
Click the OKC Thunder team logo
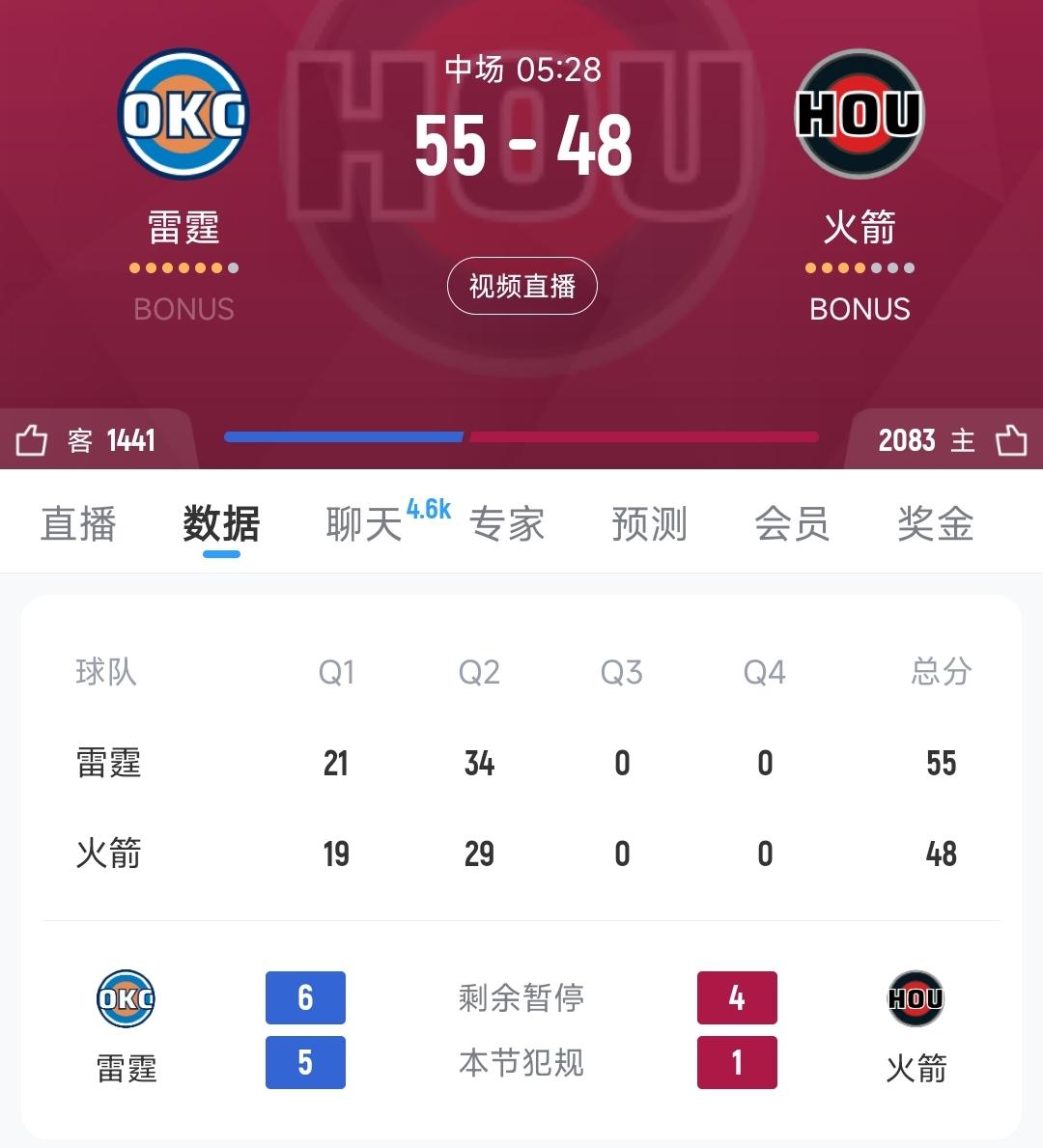pos(183,113)
